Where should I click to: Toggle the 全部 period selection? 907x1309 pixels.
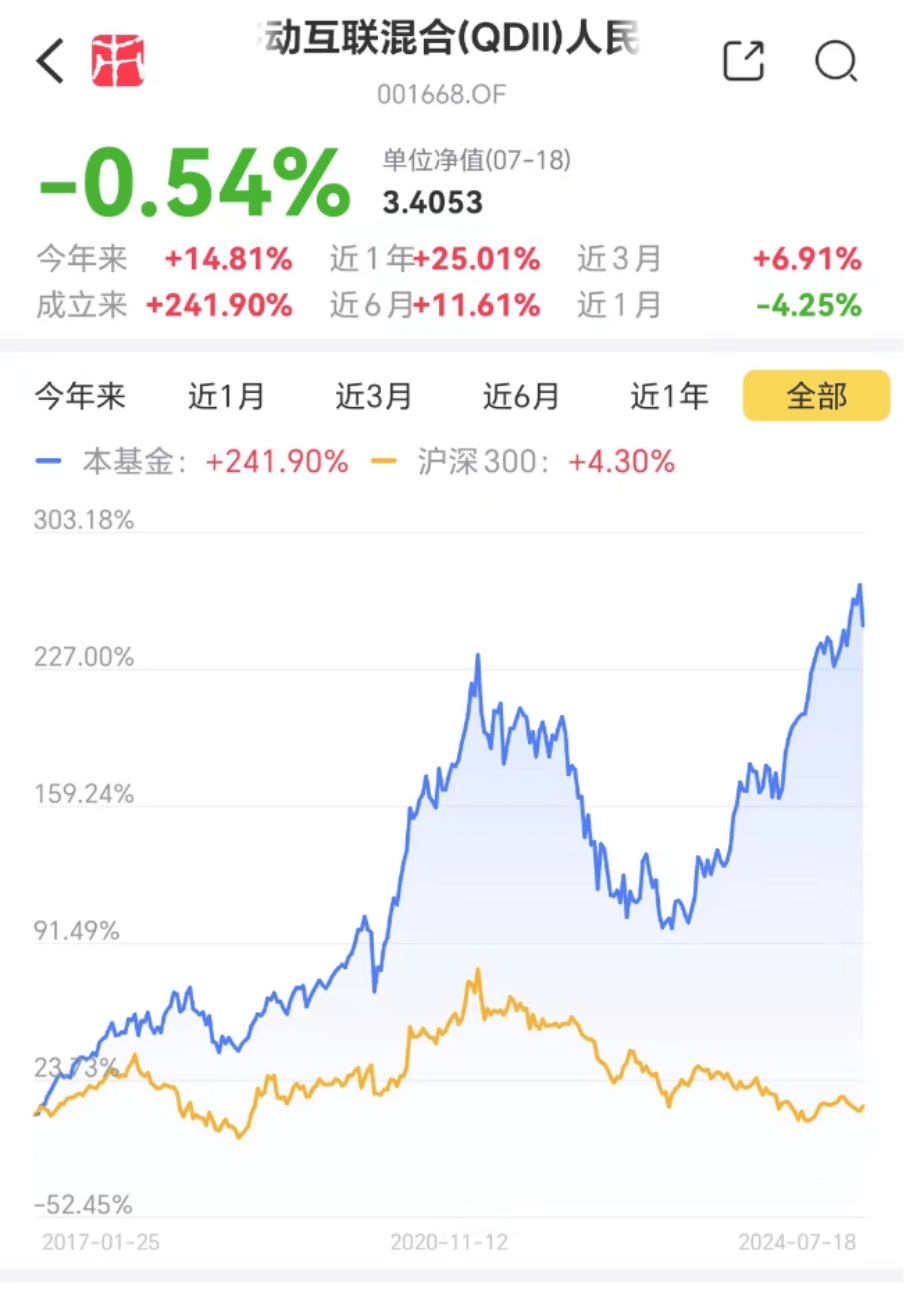pyautogui.click(x=816, y=396)
